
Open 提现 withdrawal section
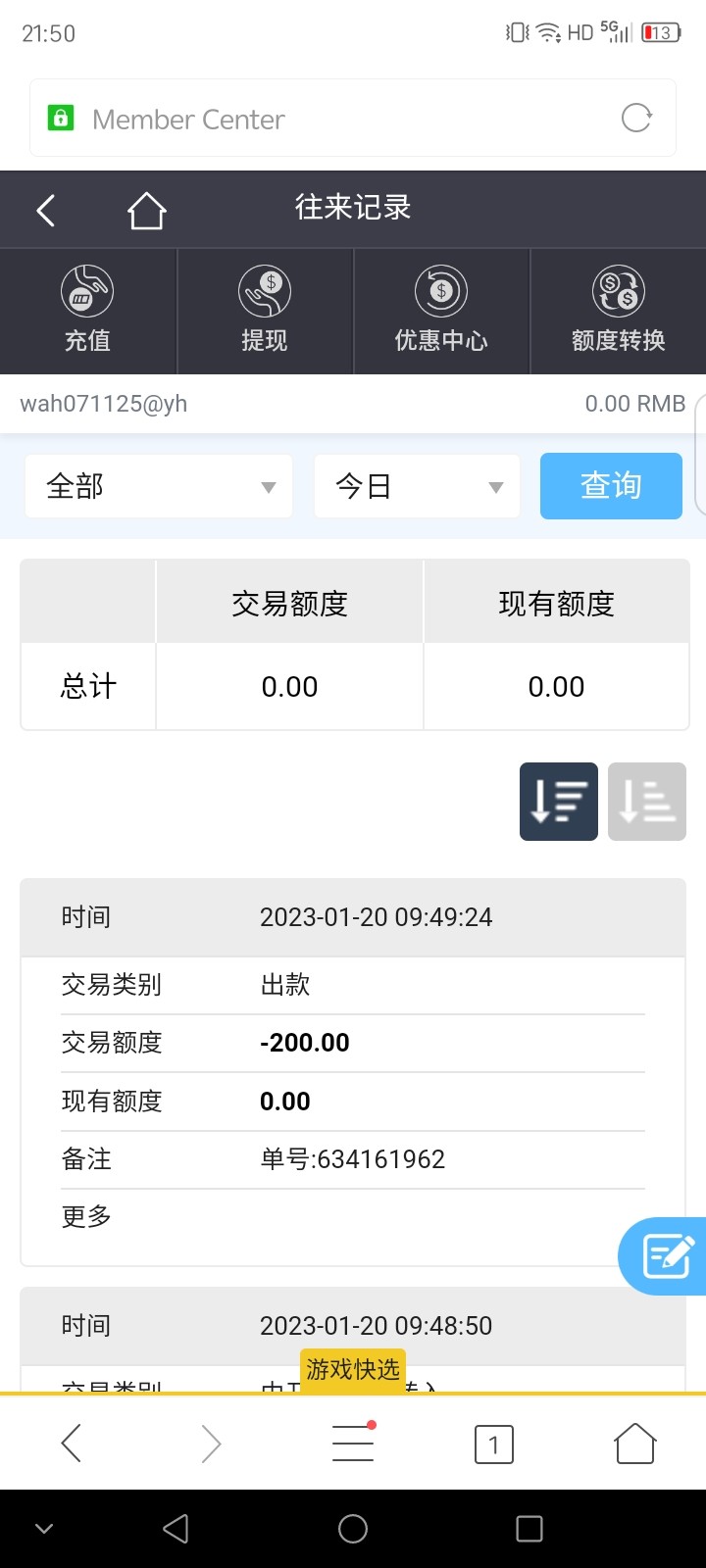pos(265,311)
